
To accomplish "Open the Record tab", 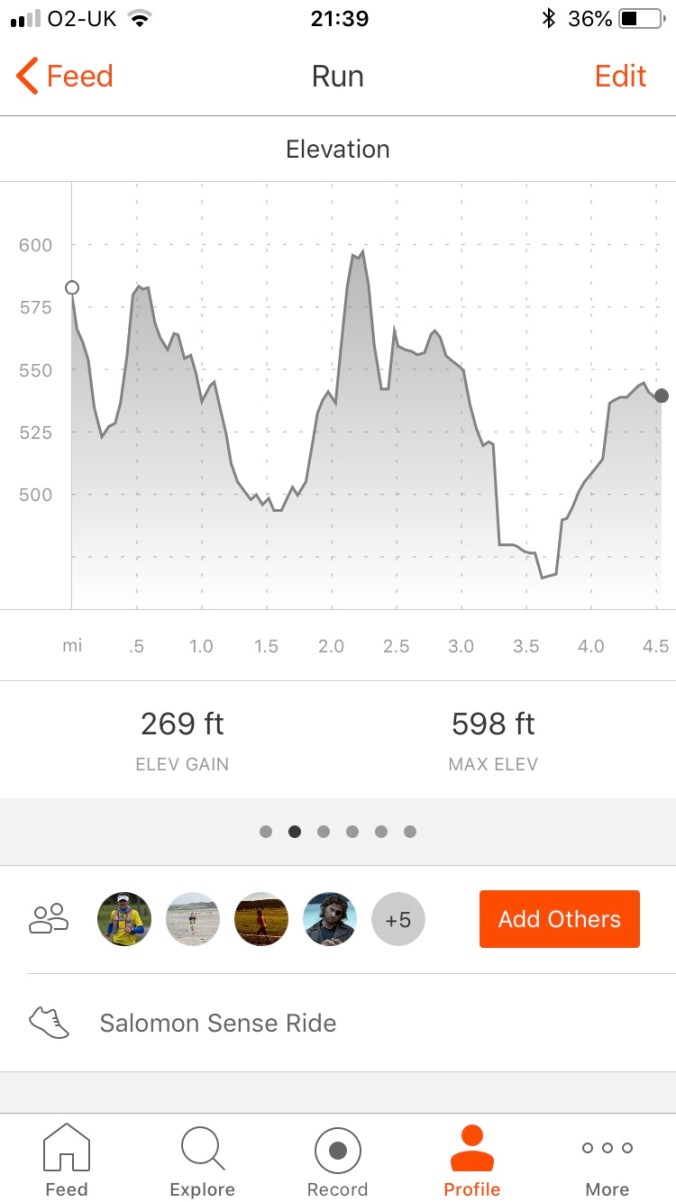I will point(337,1159).
